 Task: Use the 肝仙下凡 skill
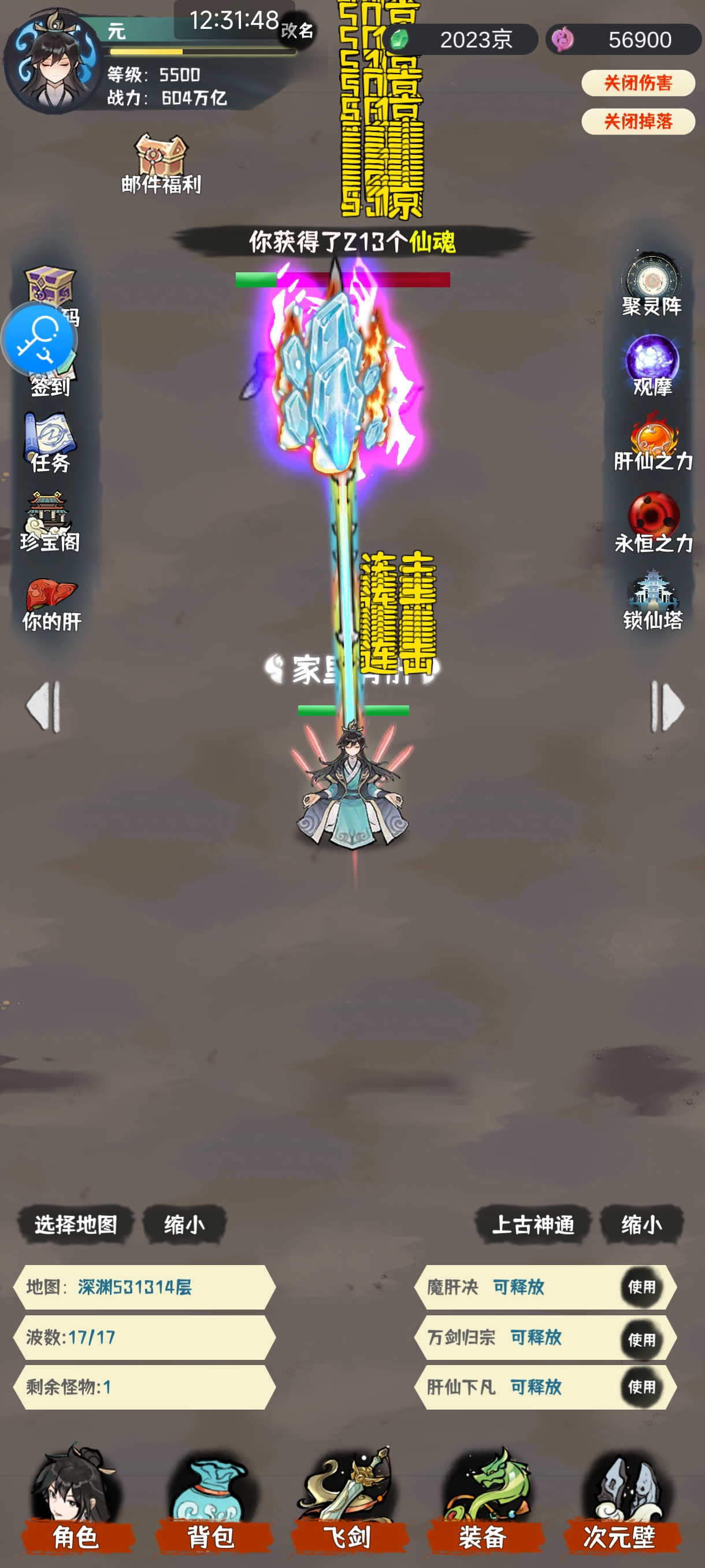tap(642, 1386)
